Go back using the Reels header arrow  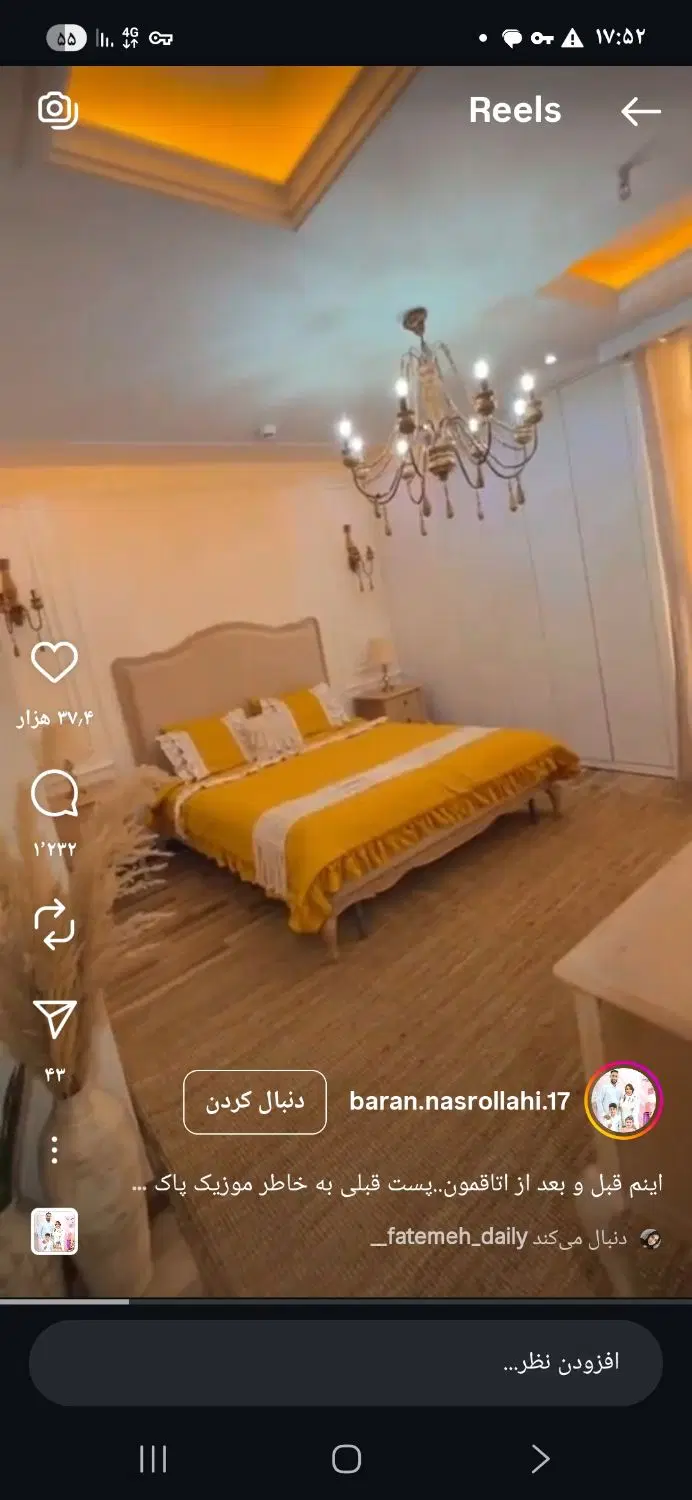pyautogui.click(x=640, y=111)
